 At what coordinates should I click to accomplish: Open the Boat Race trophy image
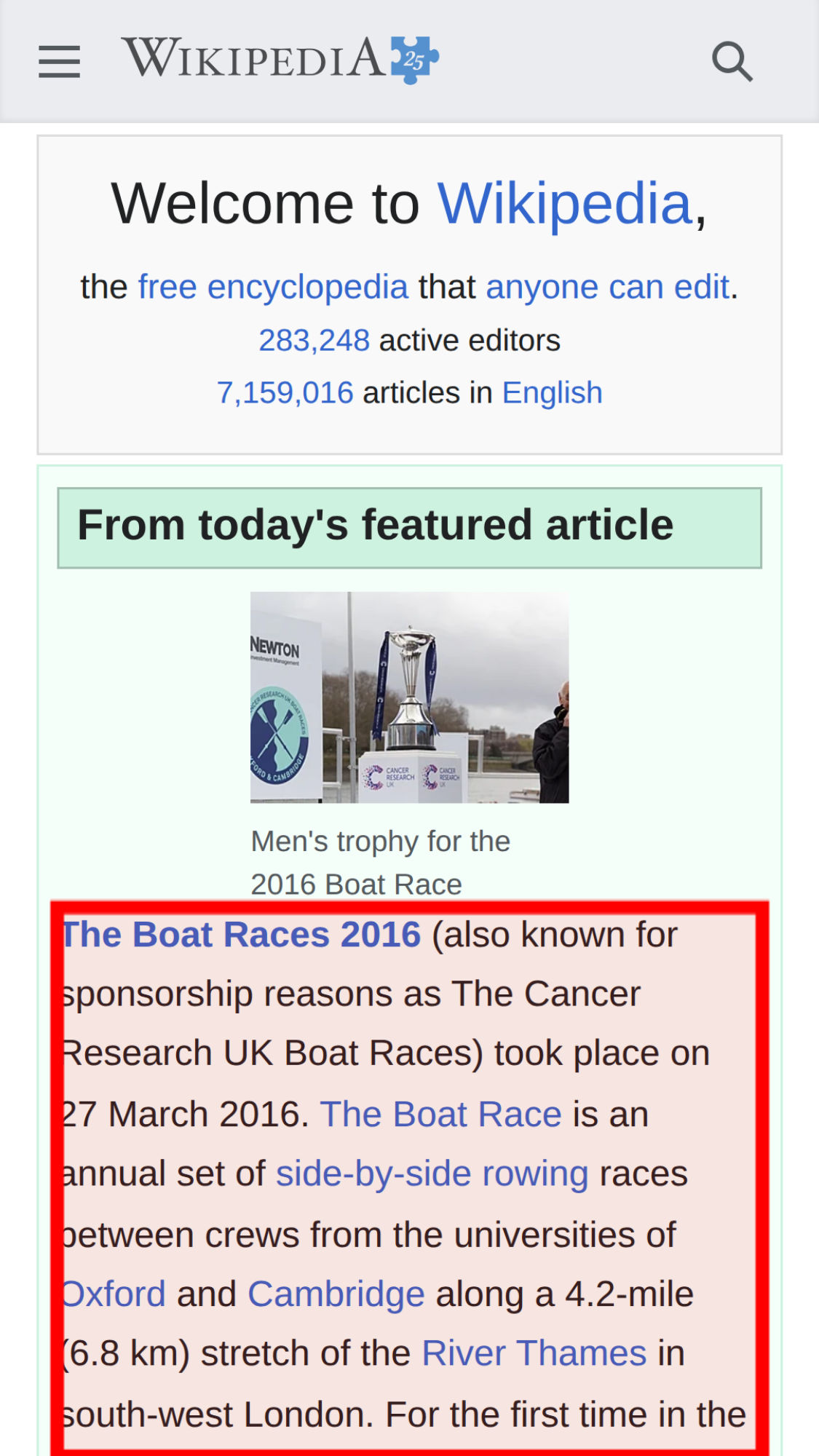(409, 697)
